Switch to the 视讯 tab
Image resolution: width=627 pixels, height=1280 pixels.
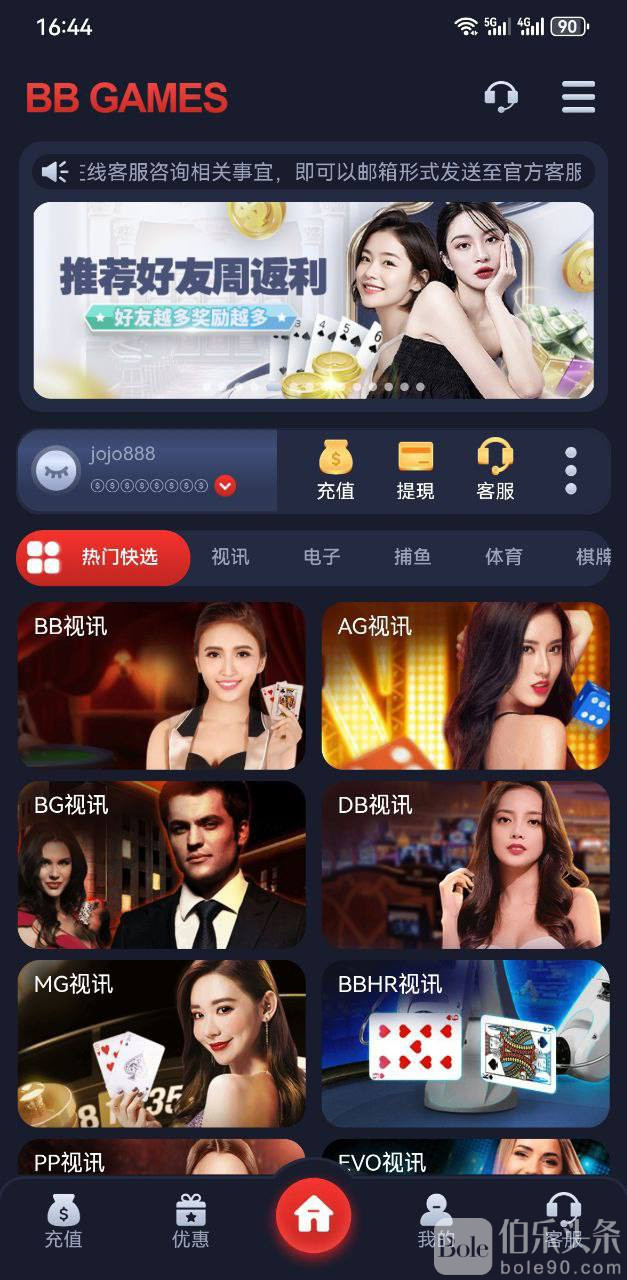coord(230,557)
